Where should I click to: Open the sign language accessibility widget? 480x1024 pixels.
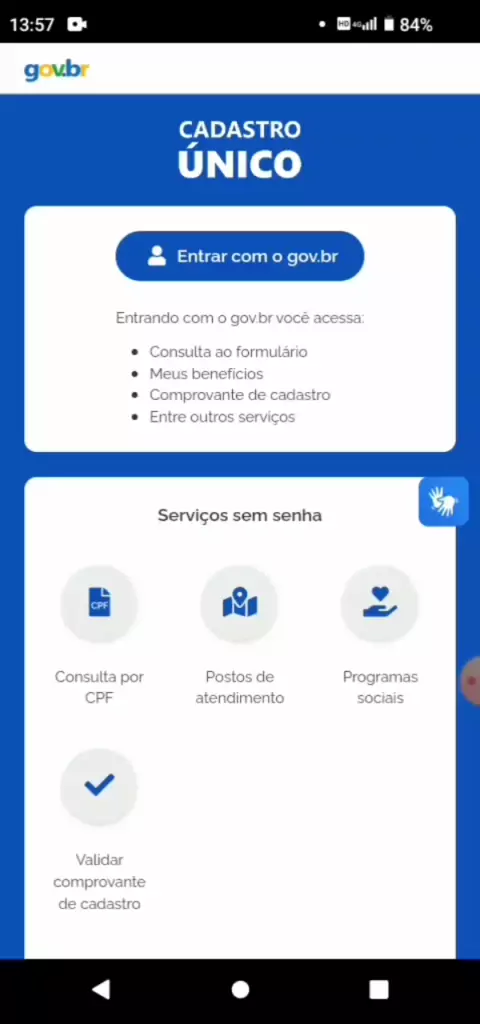[443, 502]
